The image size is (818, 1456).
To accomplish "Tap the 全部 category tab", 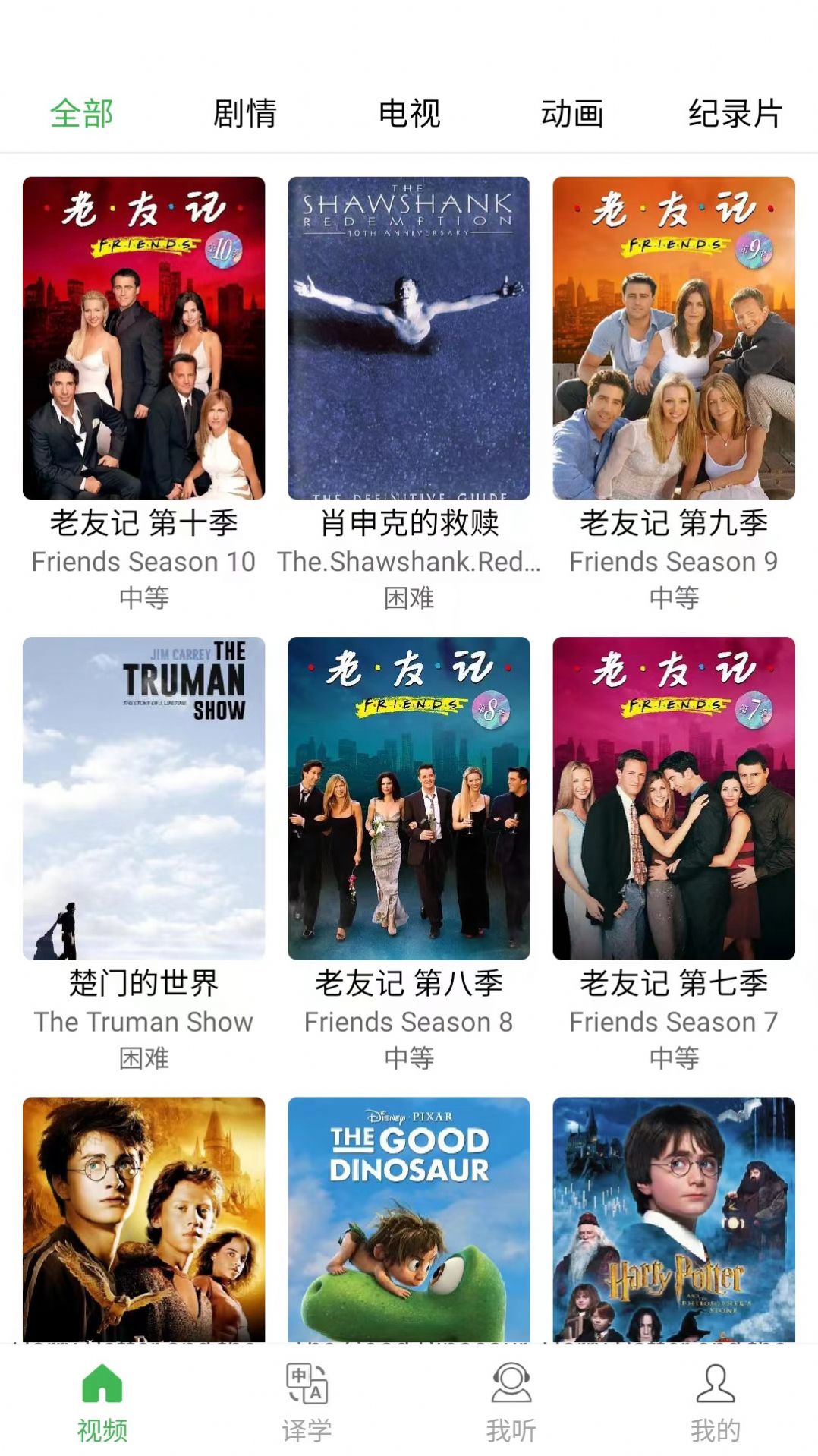I will click(x=82, y=114).
